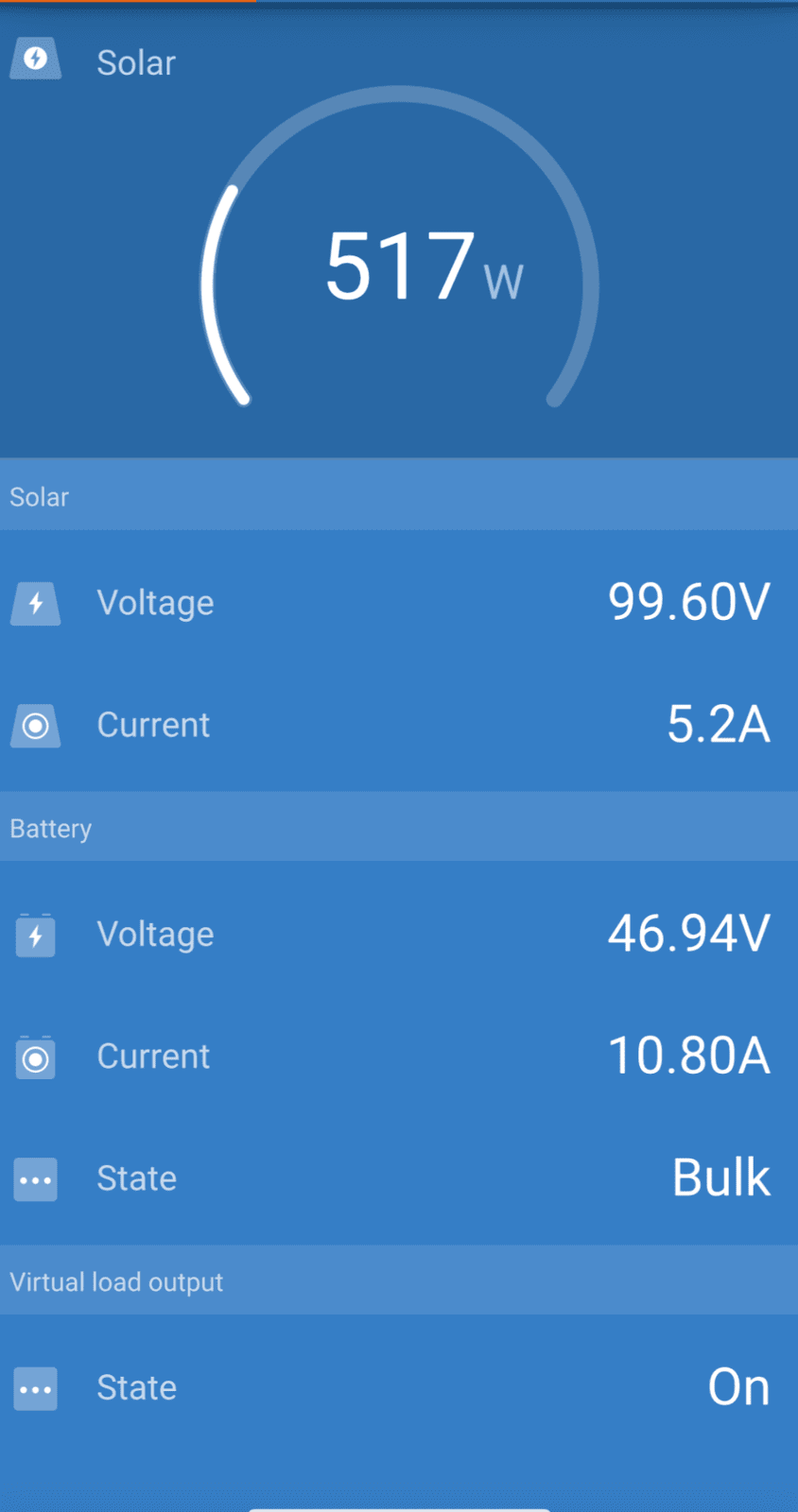The height and width of the screenshot is (1512, 798).
Task: Select the battery State row
Action: [399, 1178]
